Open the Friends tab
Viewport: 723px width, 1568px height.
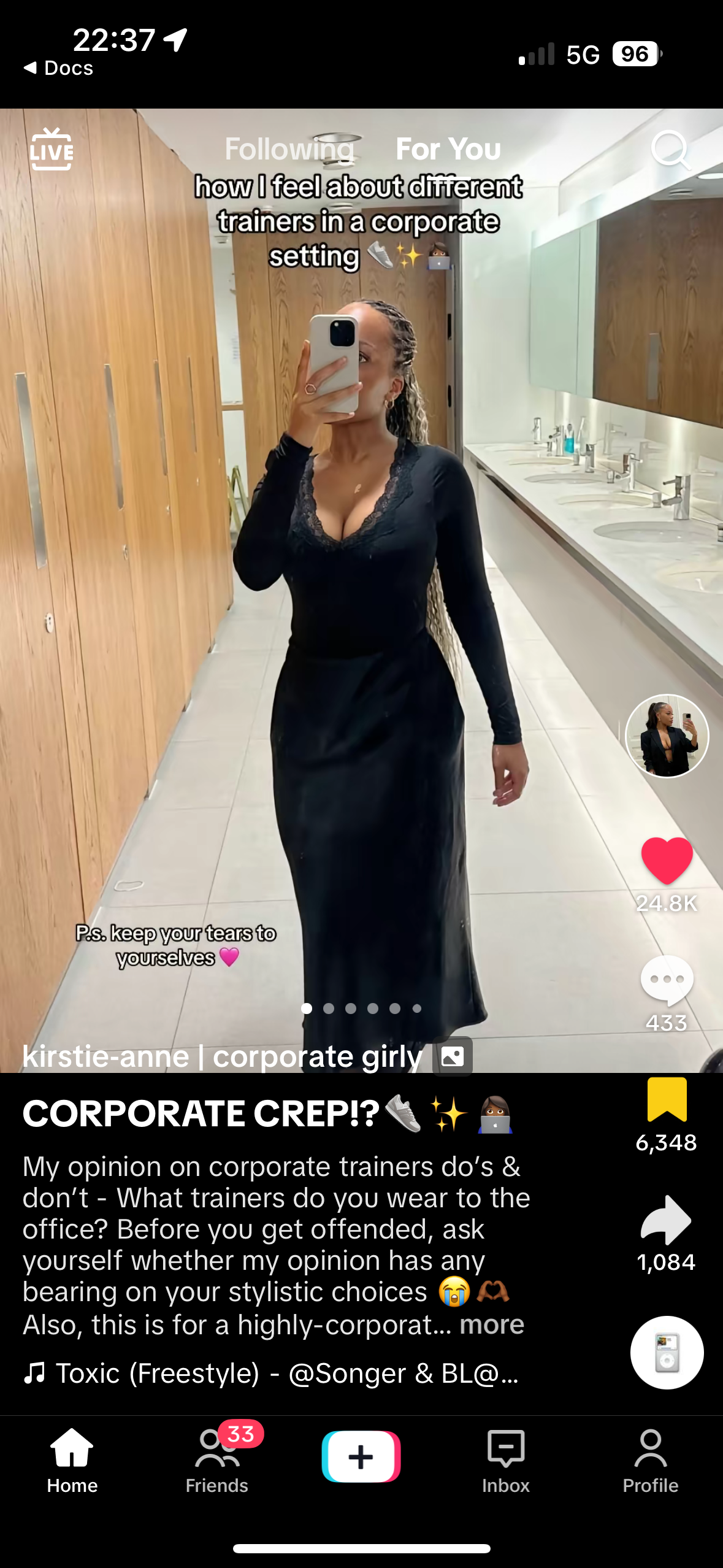click(x=217, y=1459)
